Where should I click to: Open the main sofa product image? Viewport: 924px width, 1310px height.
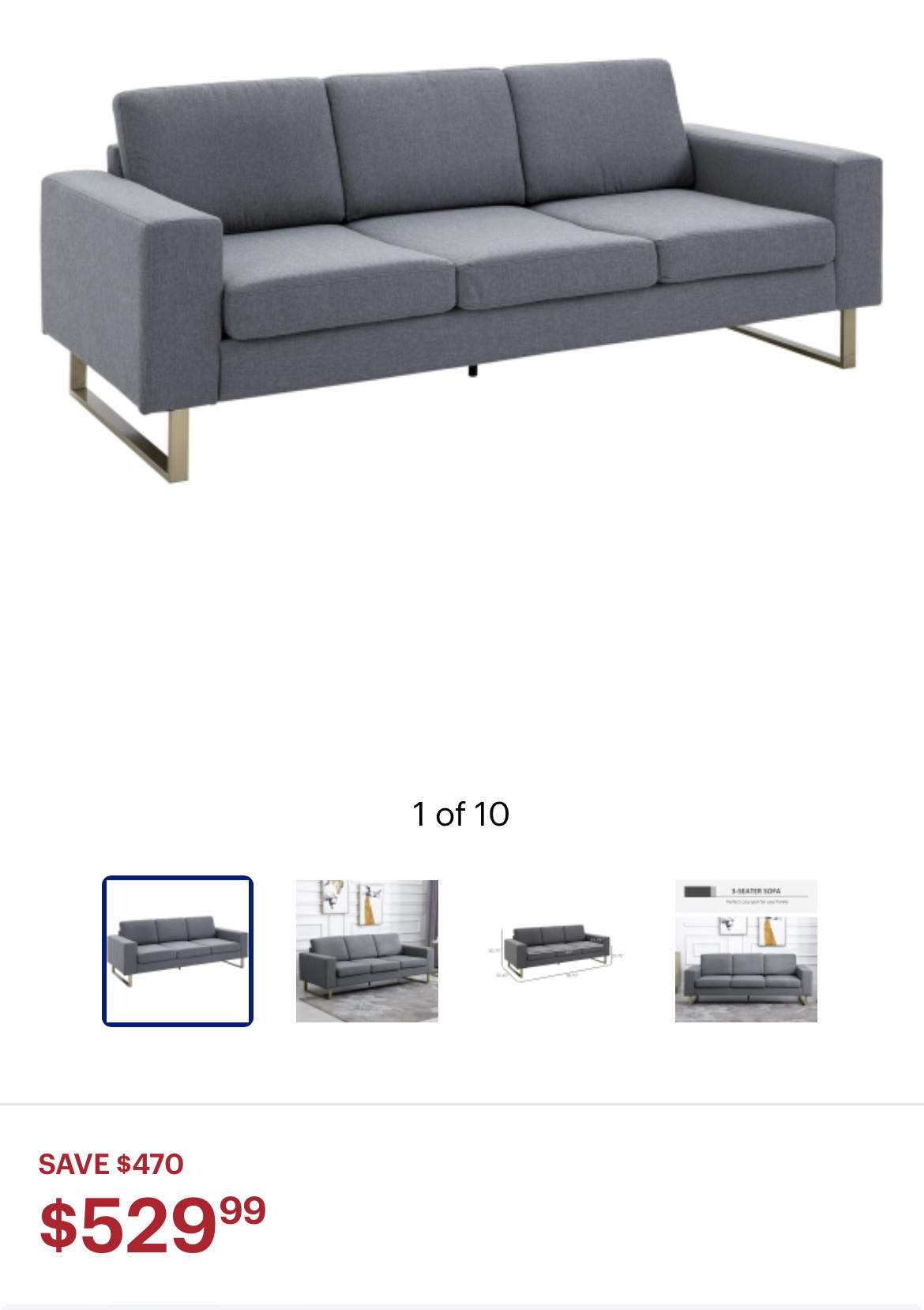coord(461,269)
